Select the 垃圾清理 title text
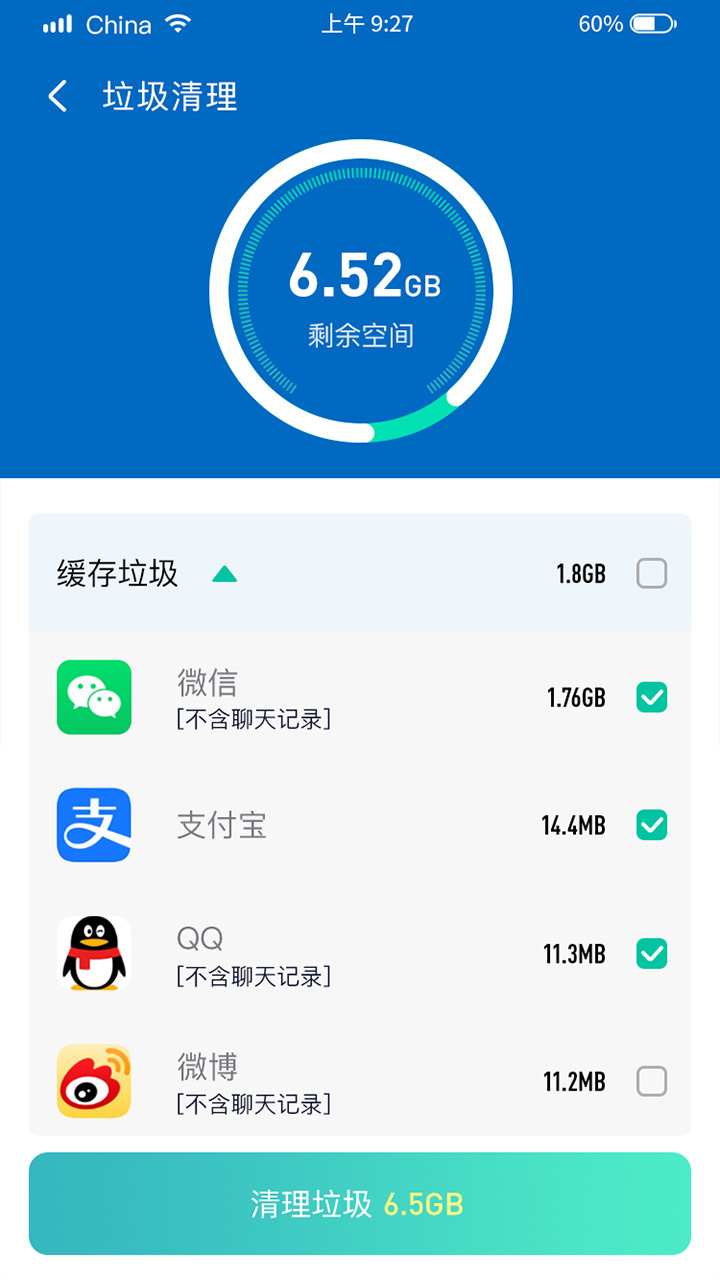The image size is (720, 1280). click(168, 96)
